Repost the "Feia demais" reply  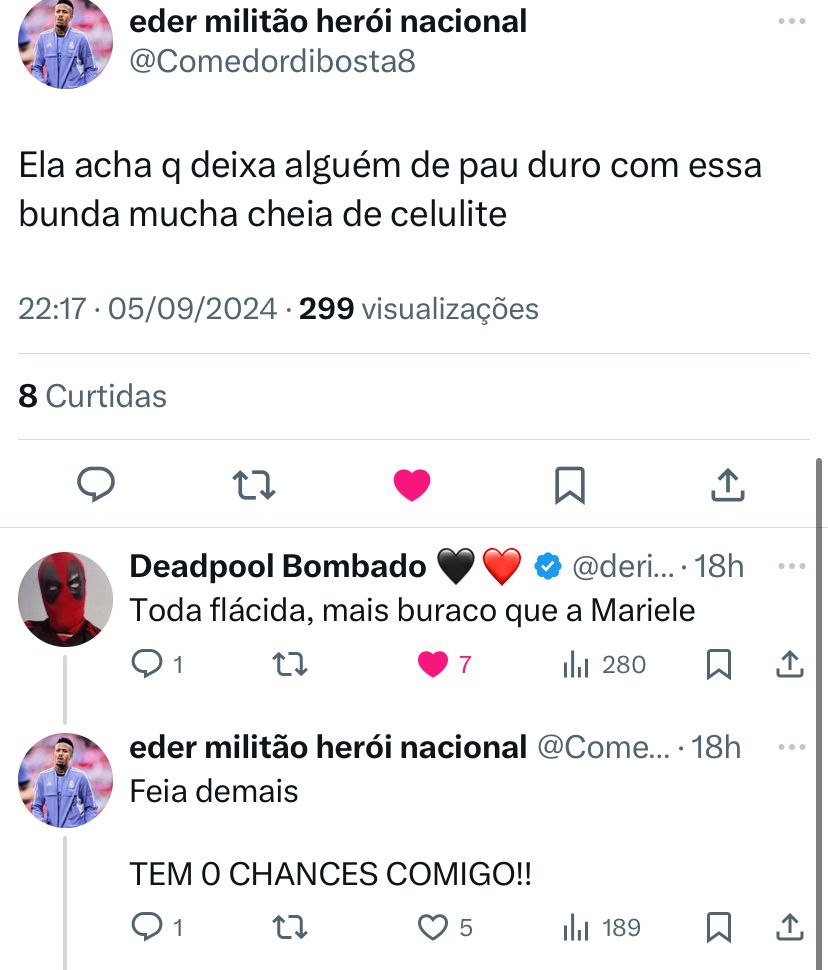pyautogui.click(x=290, y=928)
